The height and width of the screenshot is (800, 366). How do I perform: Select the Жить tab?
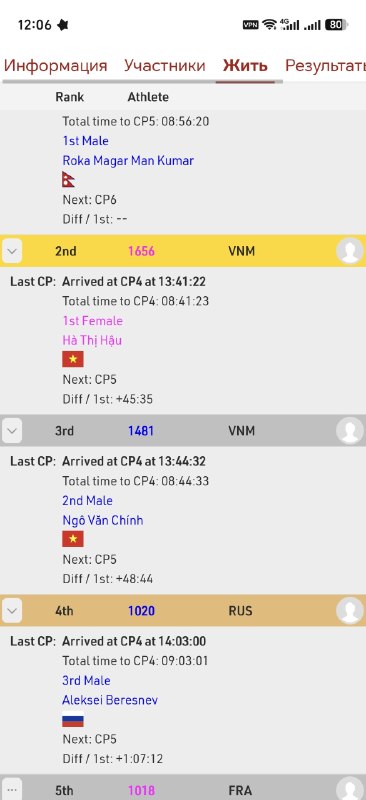(x=245, y=65)
